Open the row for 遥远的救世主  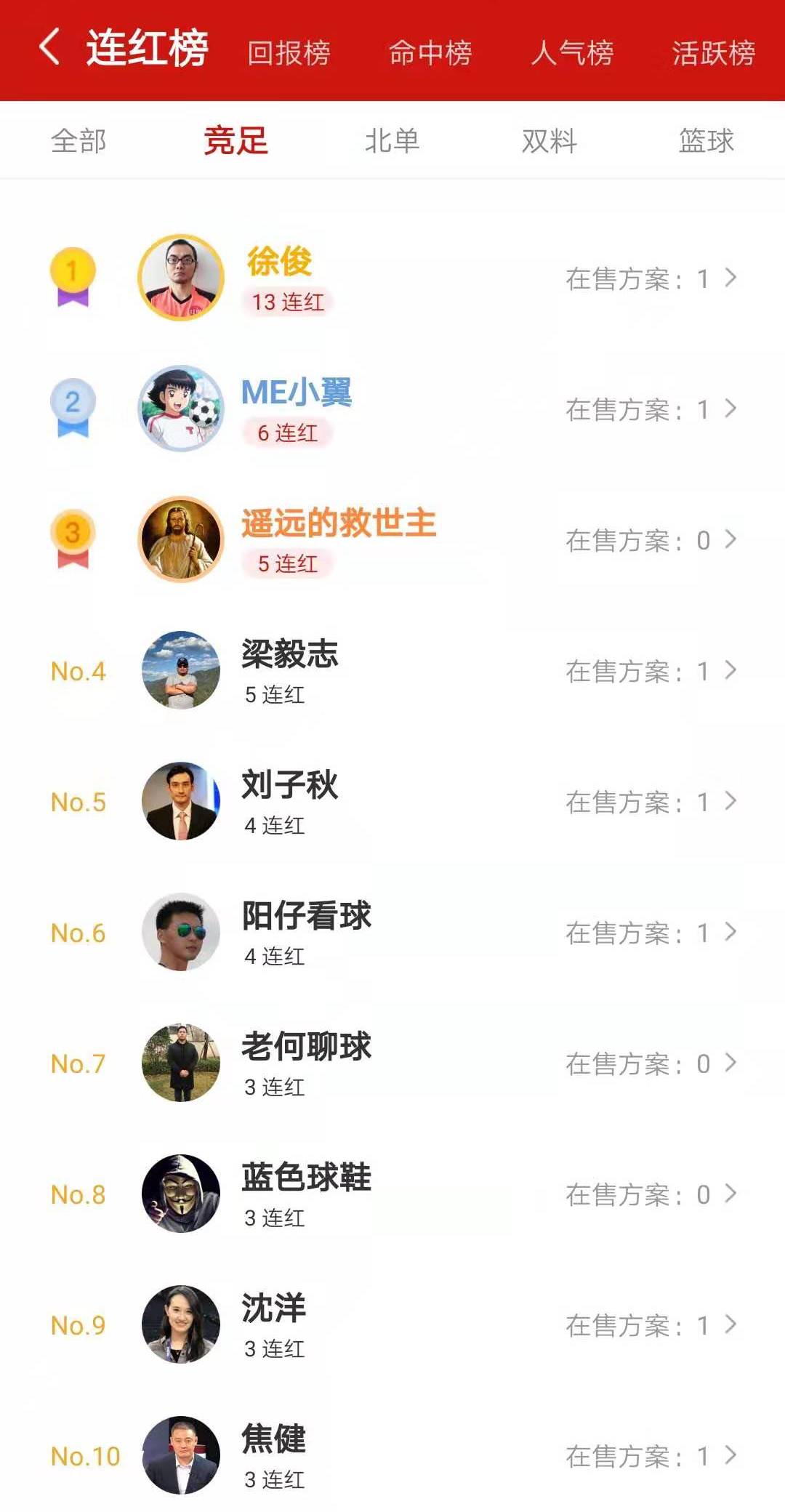(x=392, y=539)
